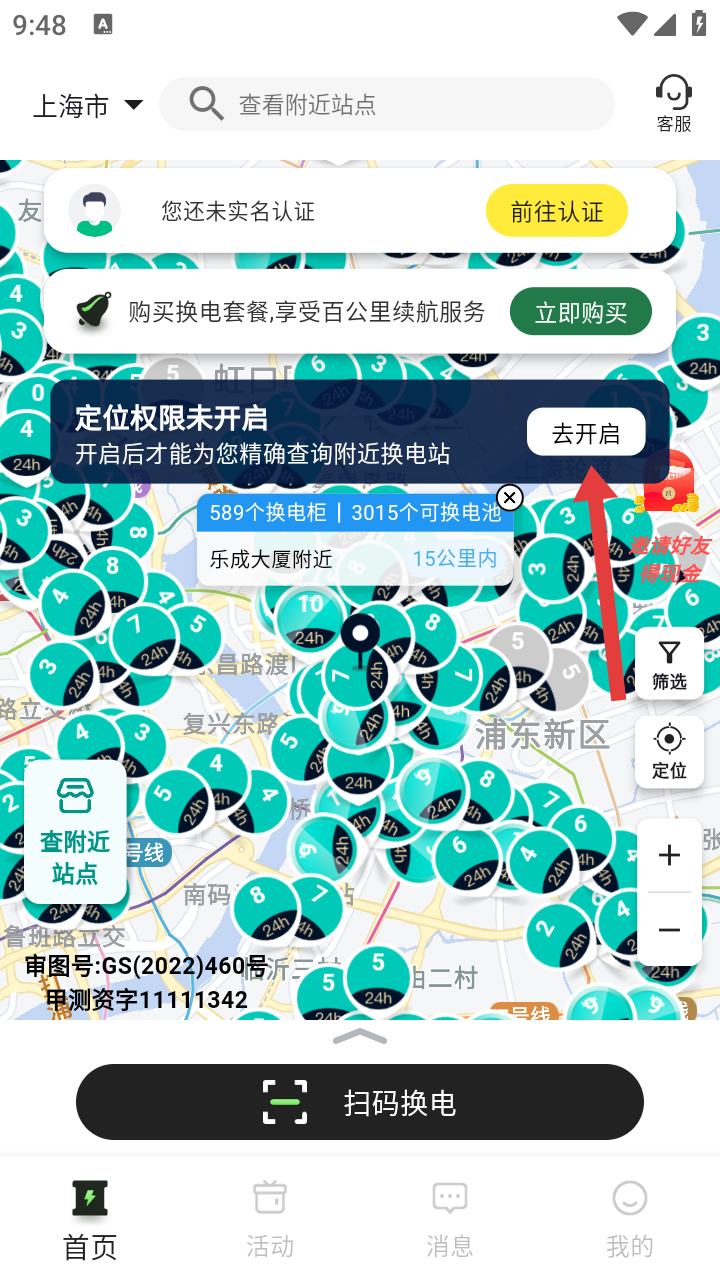Open 查附近站点 nearby stations
This screenshot has width=720, height=1280.
click(75, 832)
